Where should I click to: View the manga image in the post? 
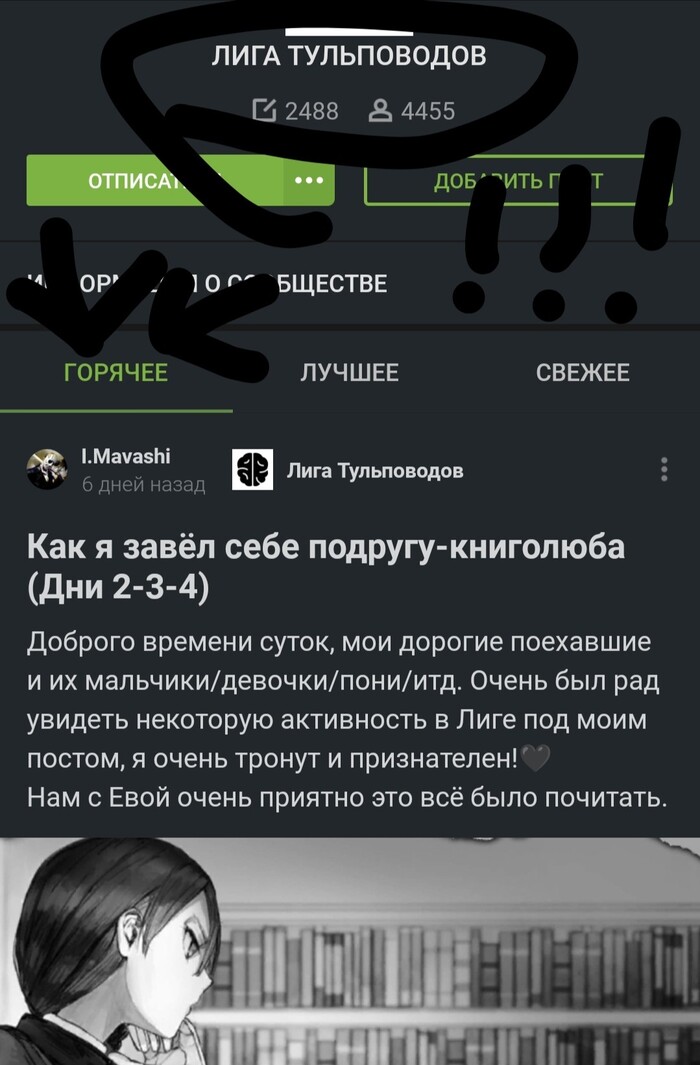(350, 950)
